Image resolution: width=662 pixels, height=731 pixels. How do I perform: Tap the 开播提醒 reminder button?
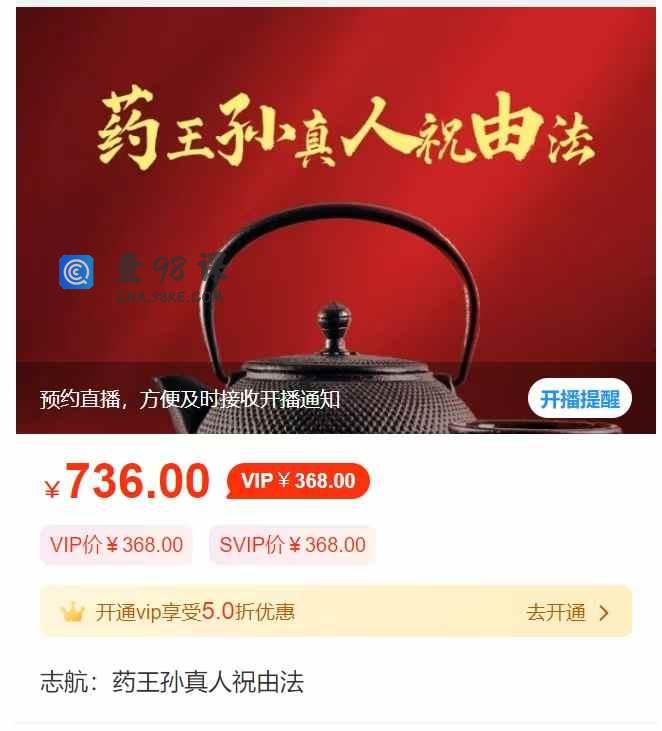(x=579, y=399)
